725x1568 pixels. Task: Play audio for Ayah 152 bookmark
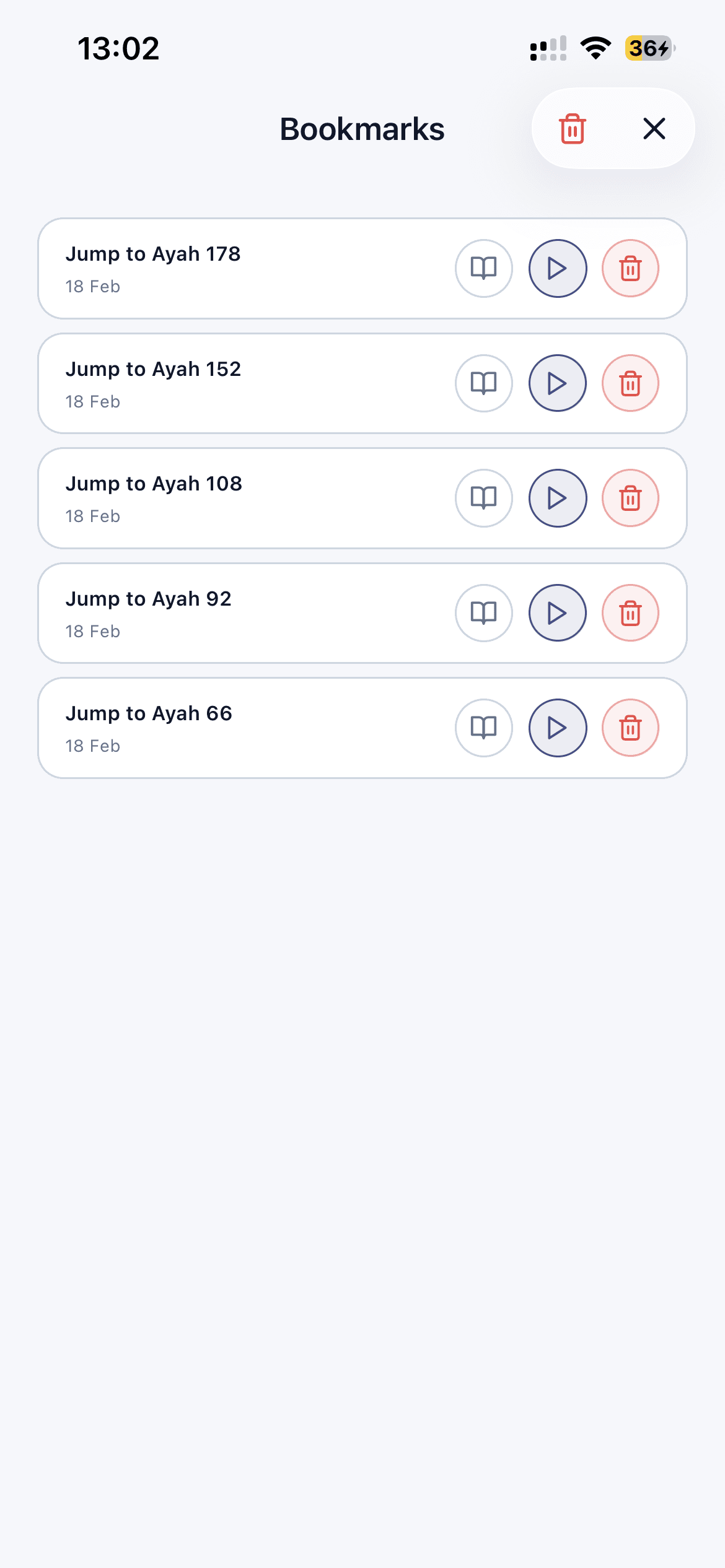click(x=557, y=383)
